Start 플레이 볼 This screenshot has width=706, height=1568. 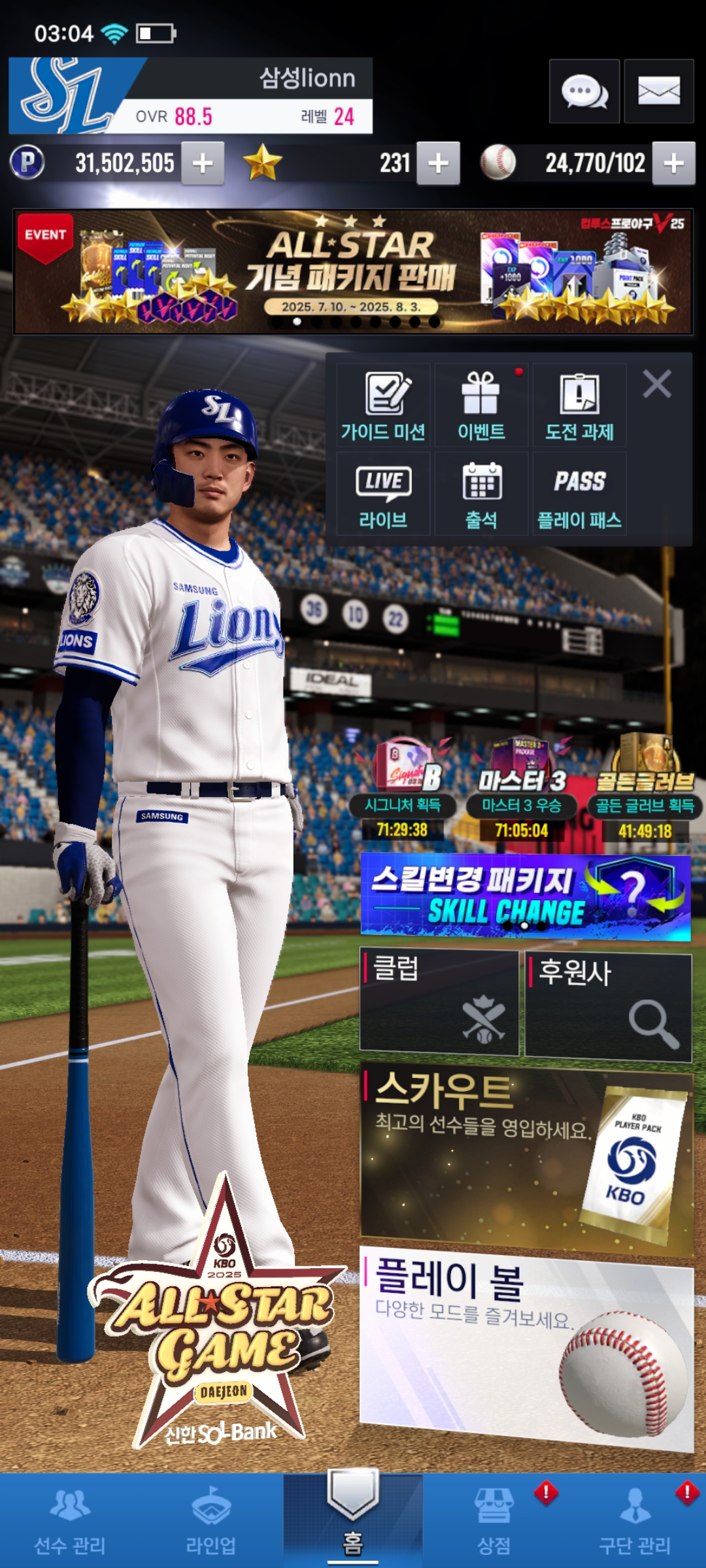(x=526, y=1346)
